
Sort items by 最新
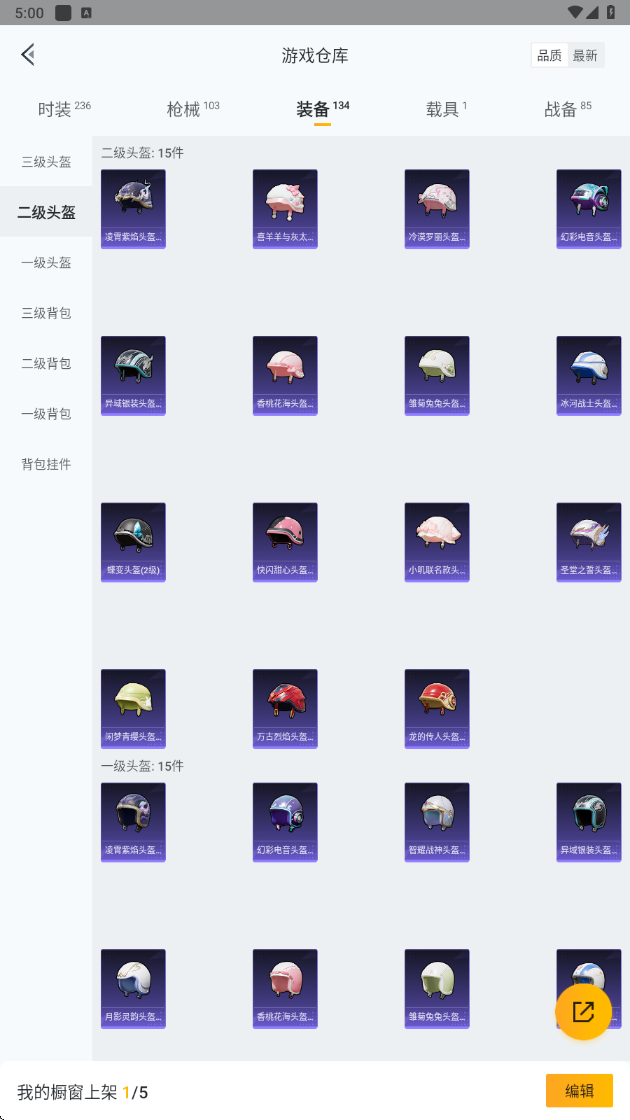(x=585, y=56)
